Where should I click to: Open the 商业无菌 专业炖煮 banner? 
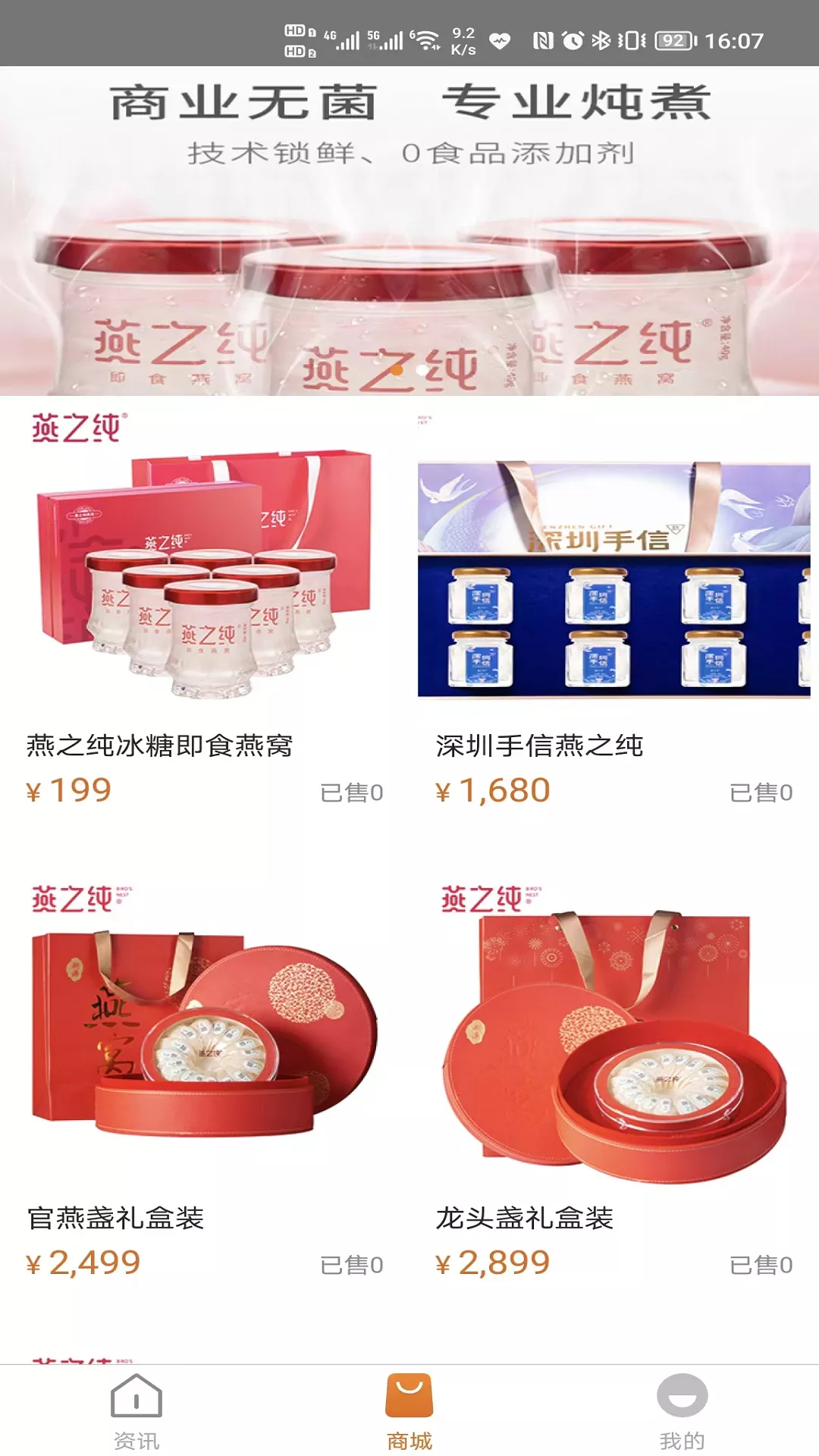click(x=409, y=231)
